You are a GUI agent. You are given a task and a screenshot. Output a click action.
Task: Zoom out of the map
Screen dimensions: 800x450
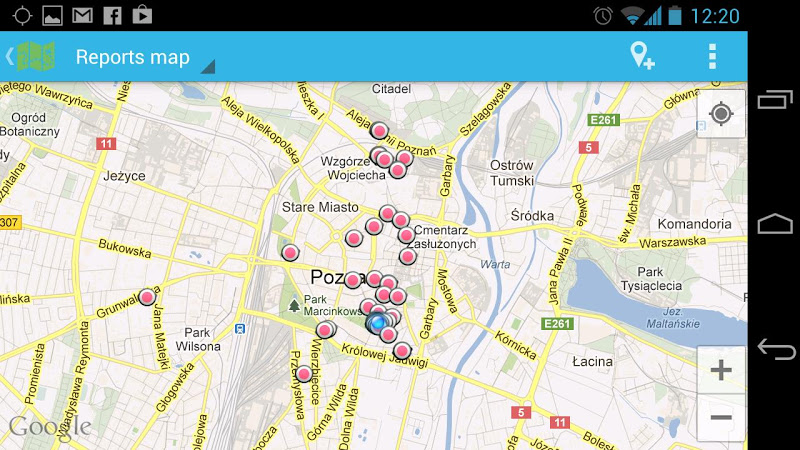(x=721, y=417)
